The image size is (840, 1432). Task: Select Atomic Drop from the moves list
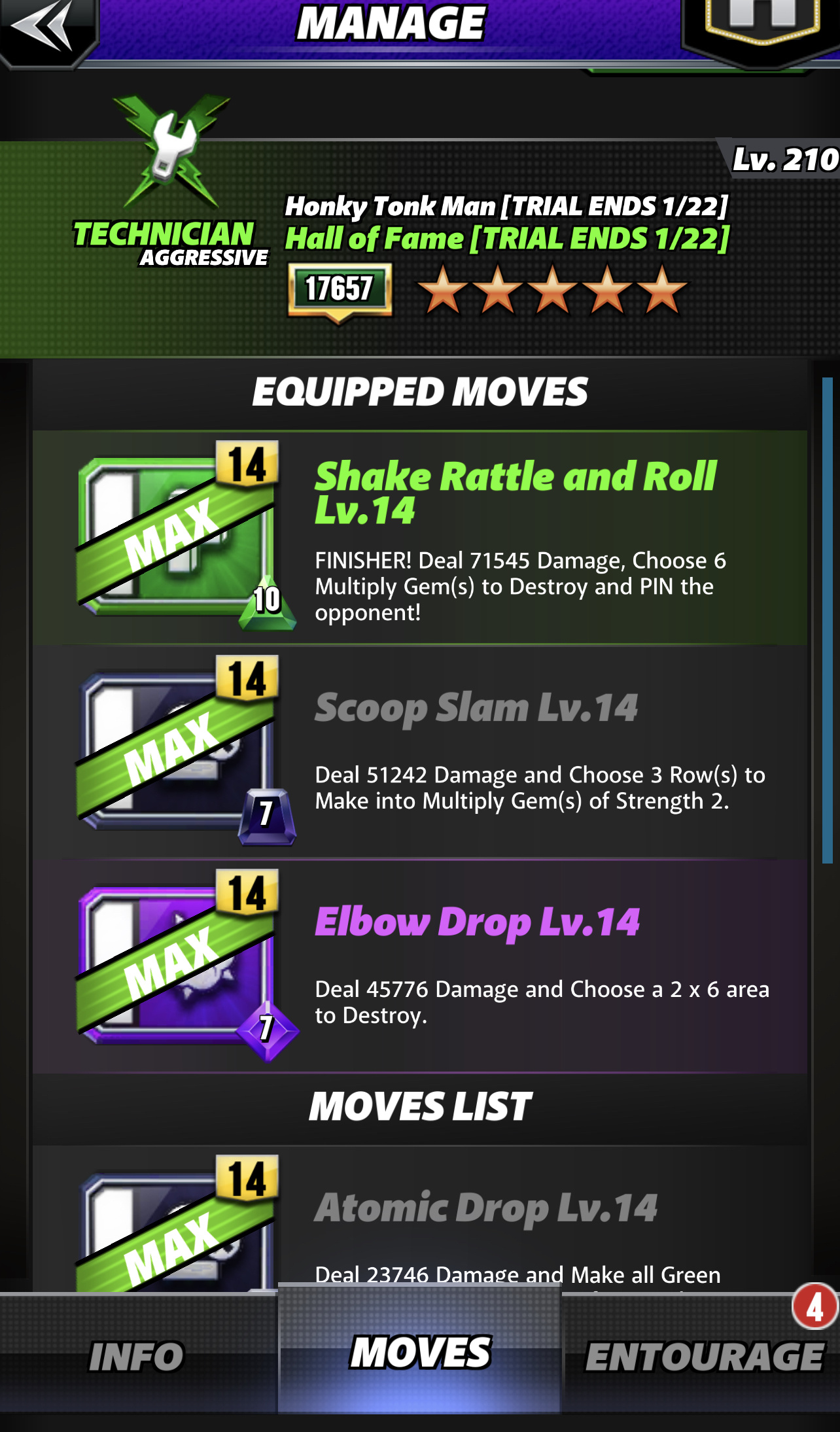pos(419,1220)
